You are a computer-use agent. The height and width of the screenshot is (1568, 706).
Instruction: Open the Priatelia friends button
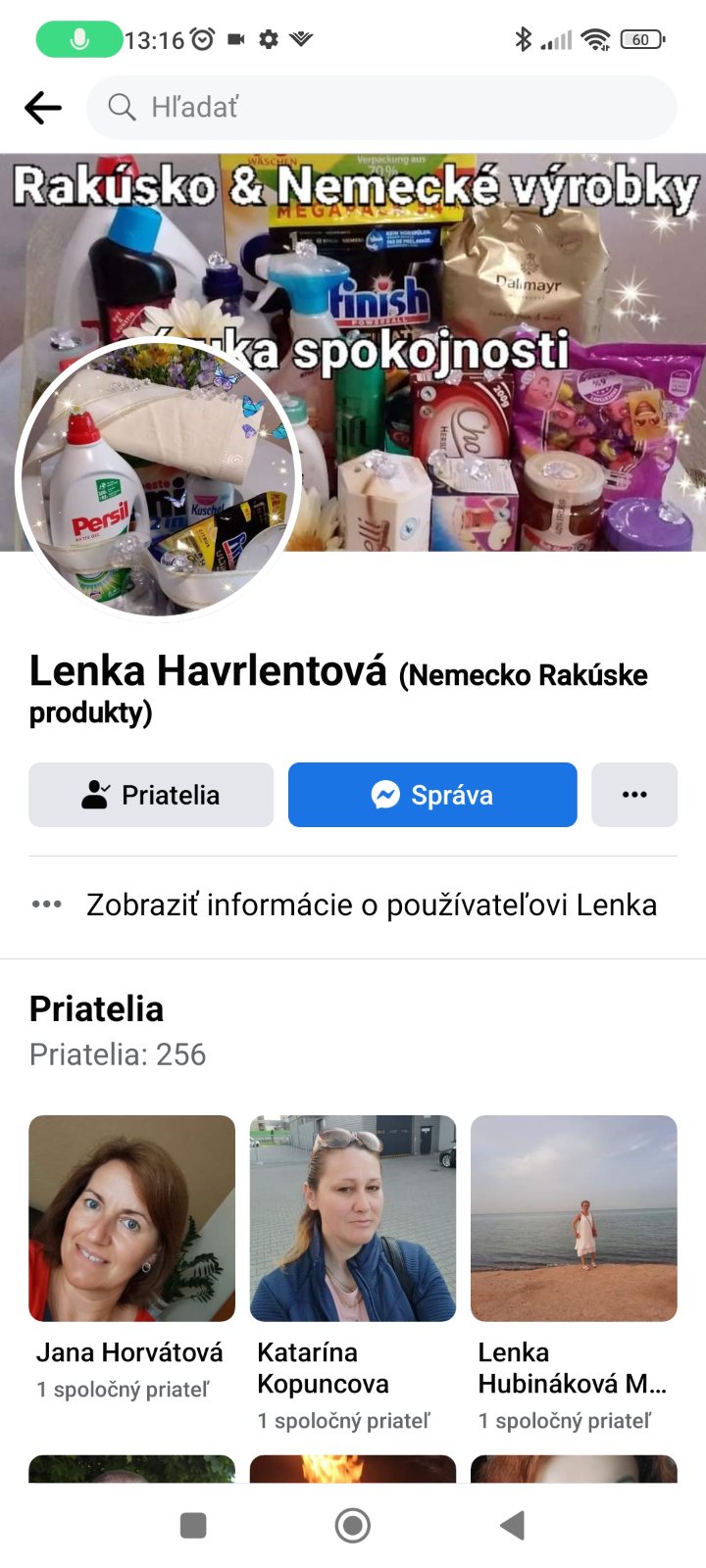pos(151,795)
